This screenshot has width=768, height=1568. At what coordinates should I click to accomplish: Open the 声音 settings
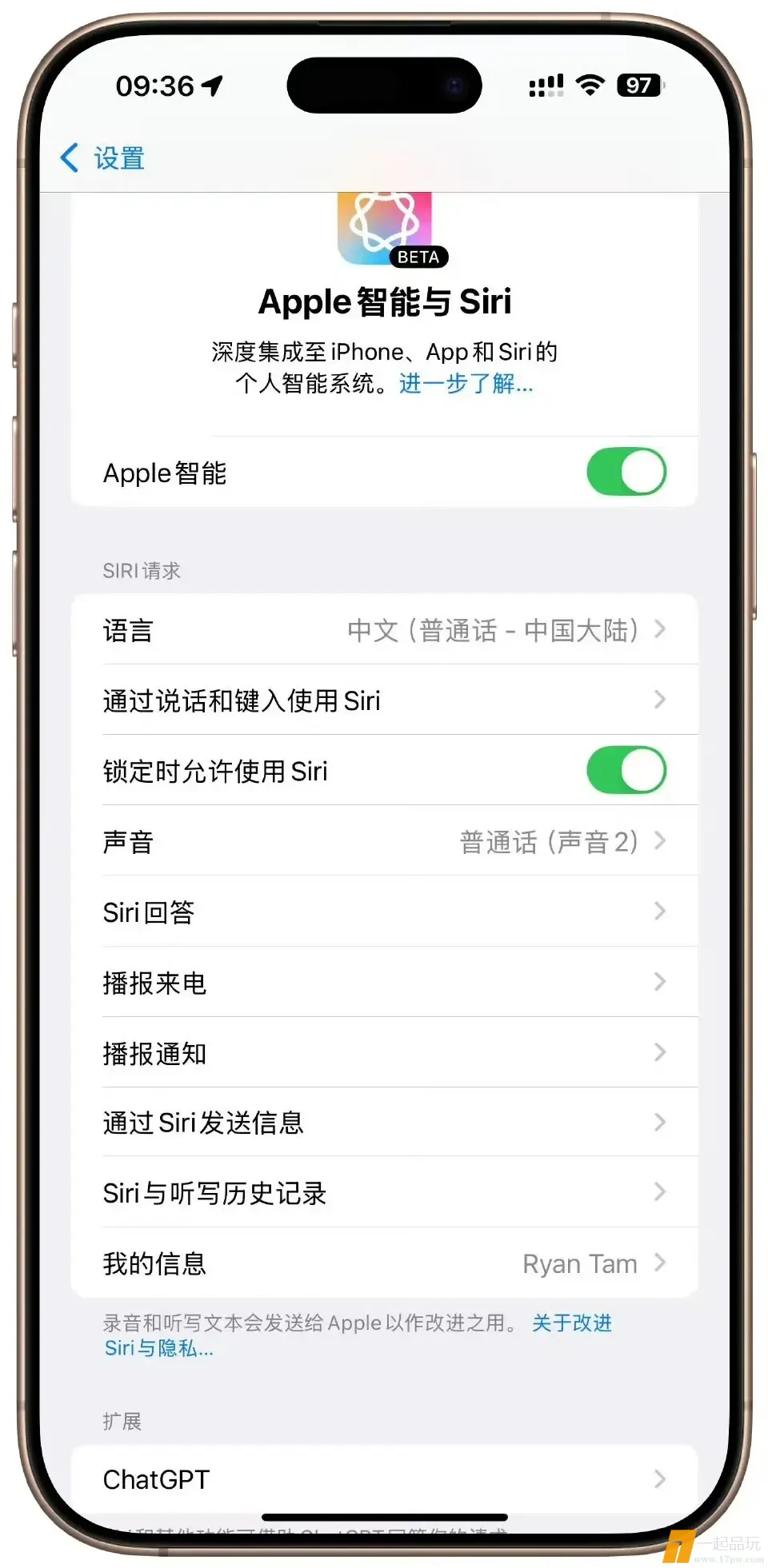click(384, 841)
